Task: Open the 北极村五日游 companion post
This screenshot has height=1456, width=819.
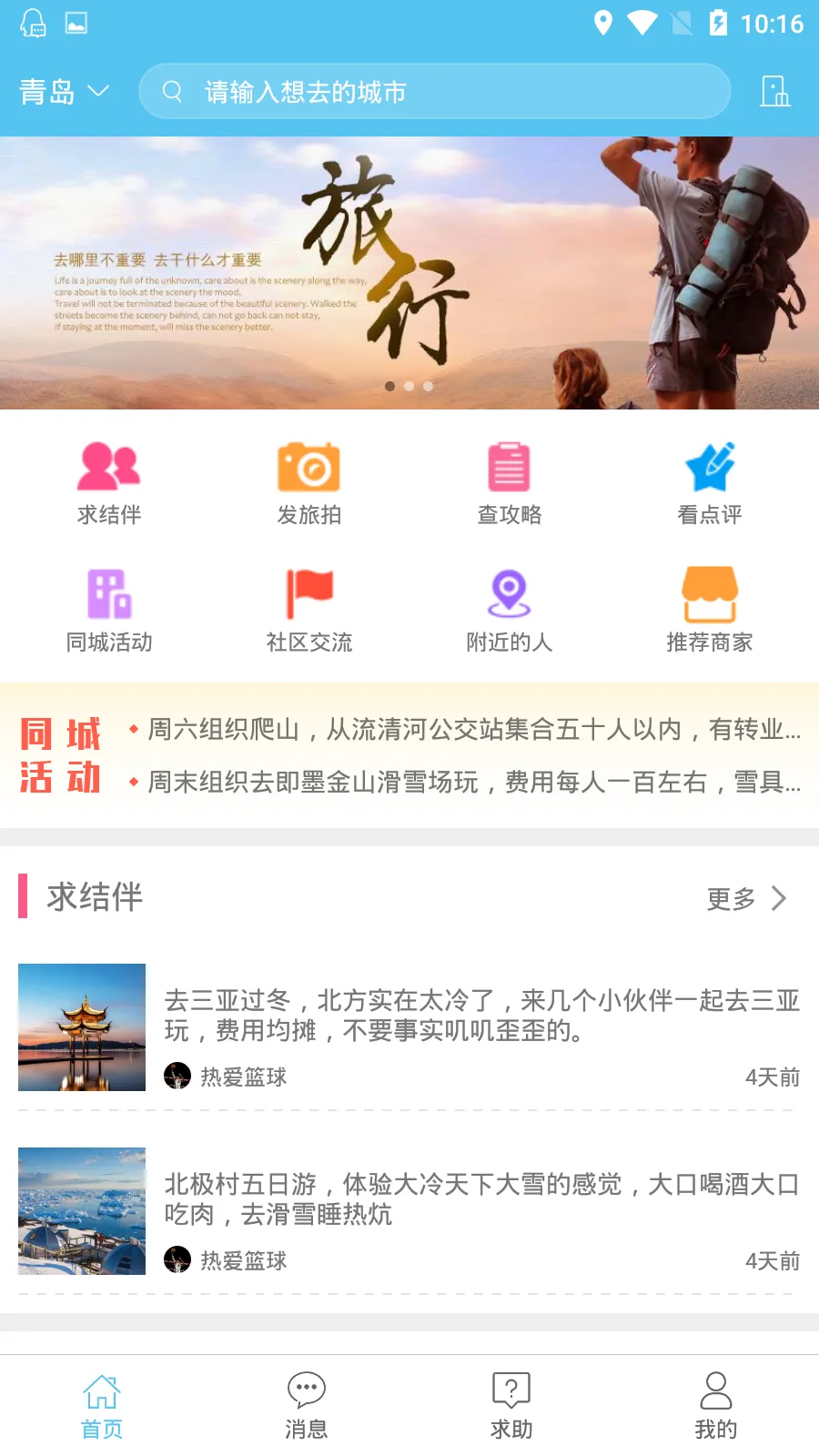Action: pos(480,1199)
